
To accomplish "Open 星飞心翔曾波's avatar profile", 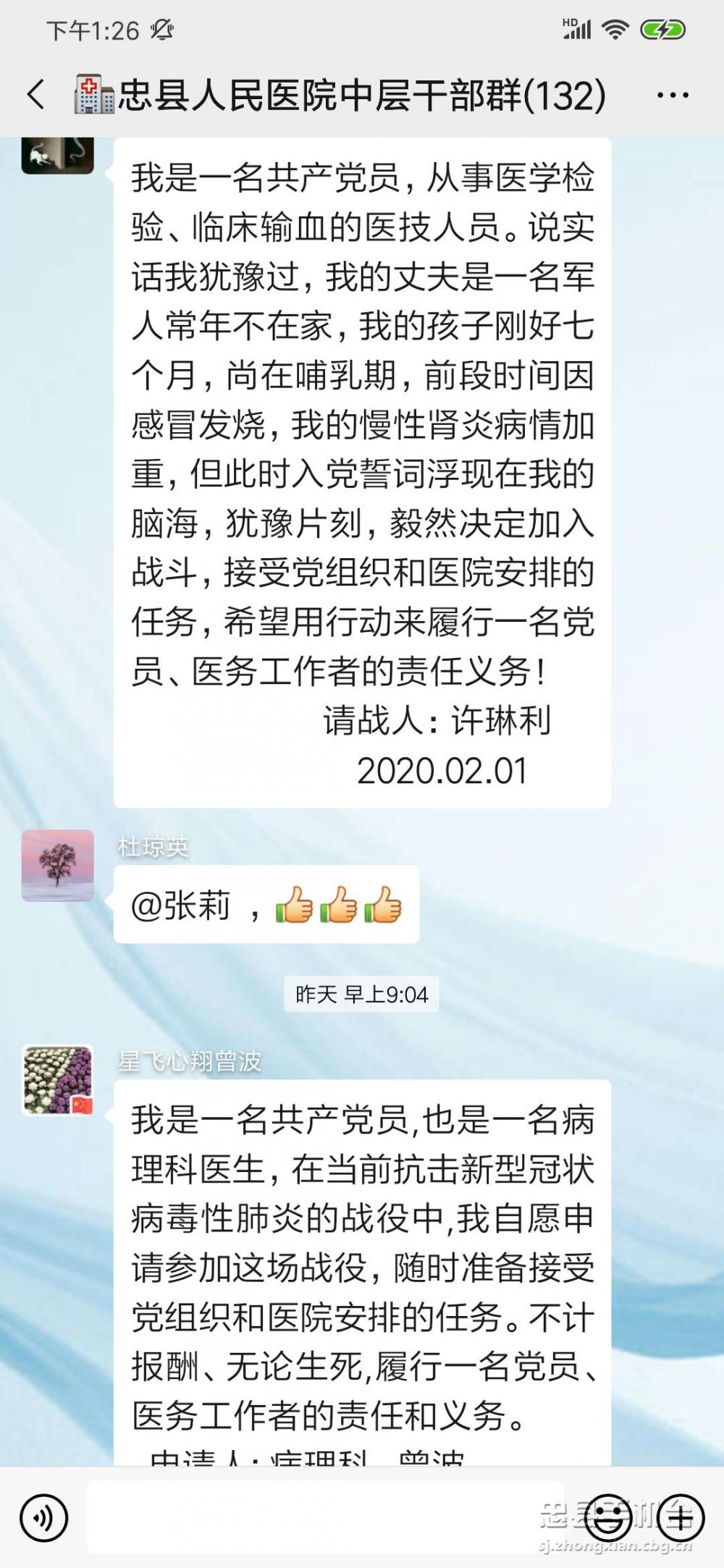I will (57, 1080).
